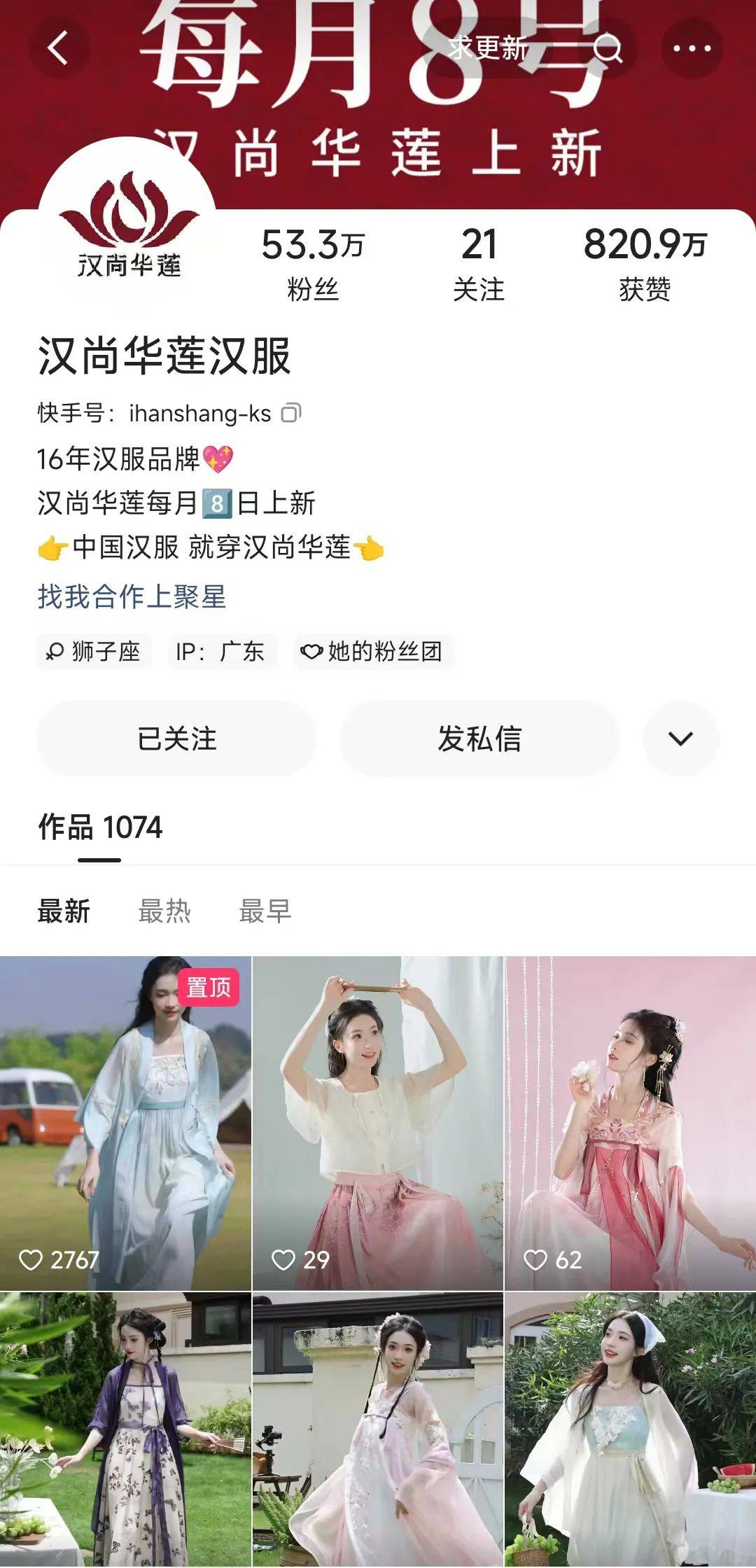This screenshot has width=756, height=1568.
Task: Open 找我合作上聚星 collaboration link
Action: click(132, 596)
